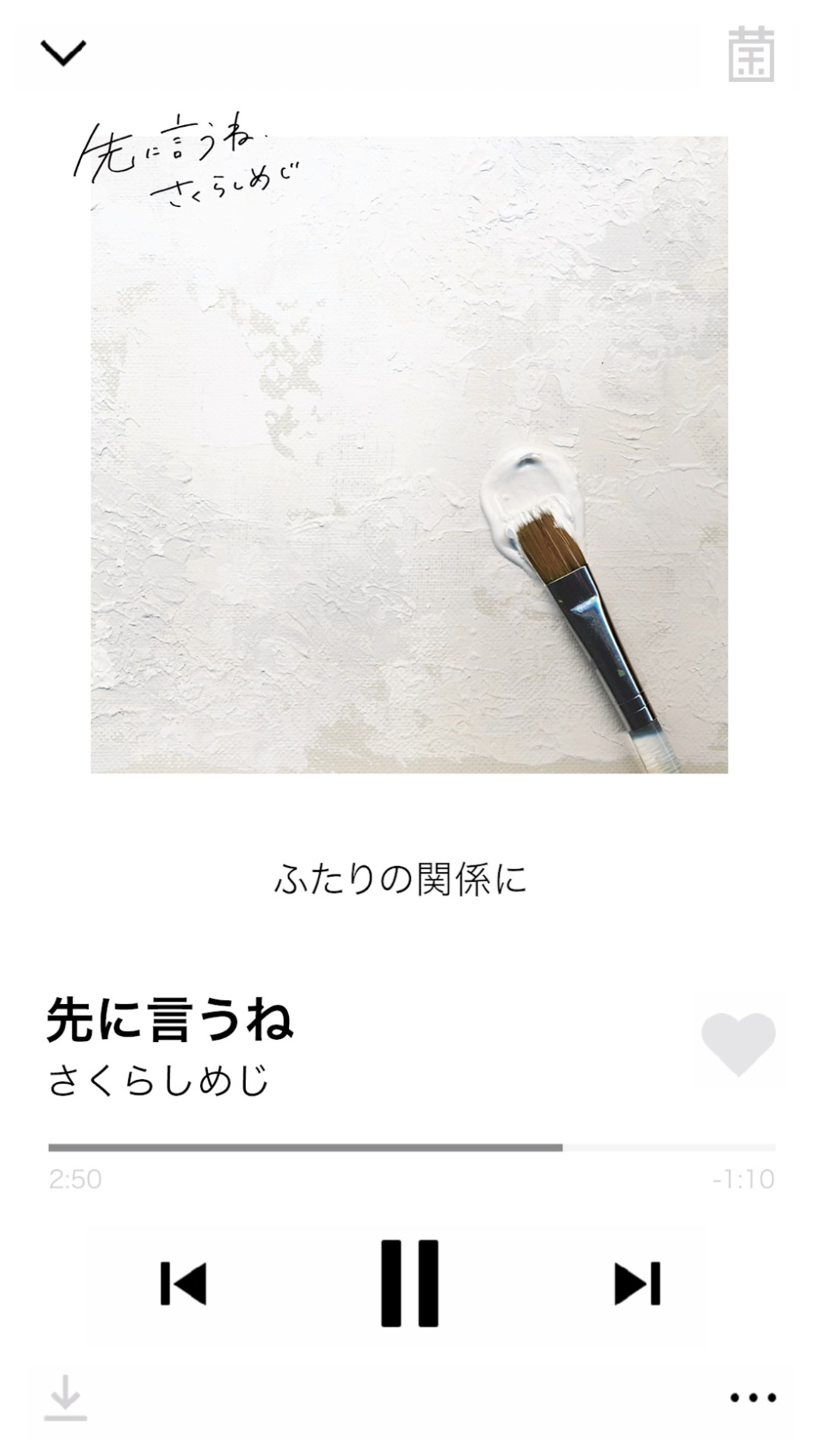Open the three-dot more options menu
This screenshot has width=819, height=1456.
pyautogui.click(x=752, y=1397)
